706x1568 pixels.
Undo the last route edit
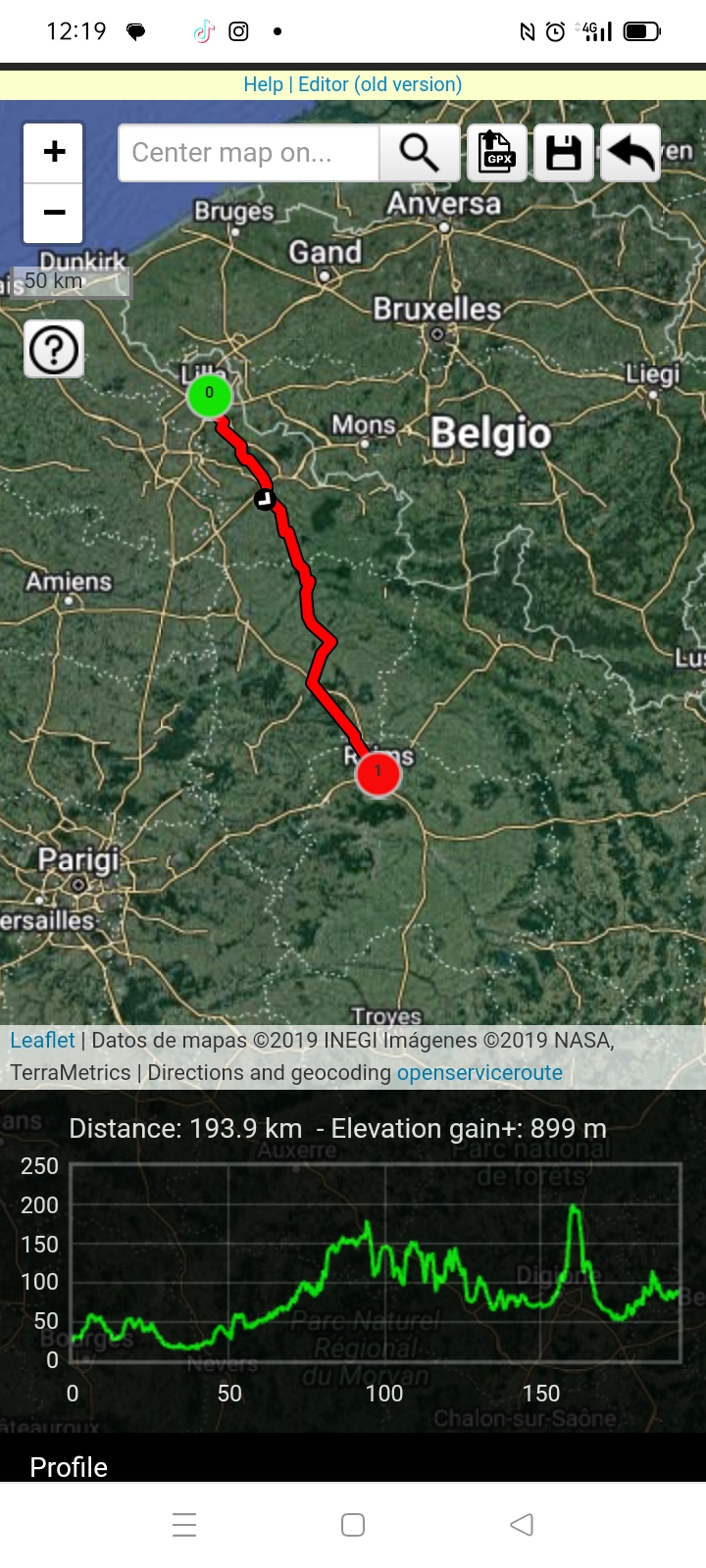[x=630, y=153]
